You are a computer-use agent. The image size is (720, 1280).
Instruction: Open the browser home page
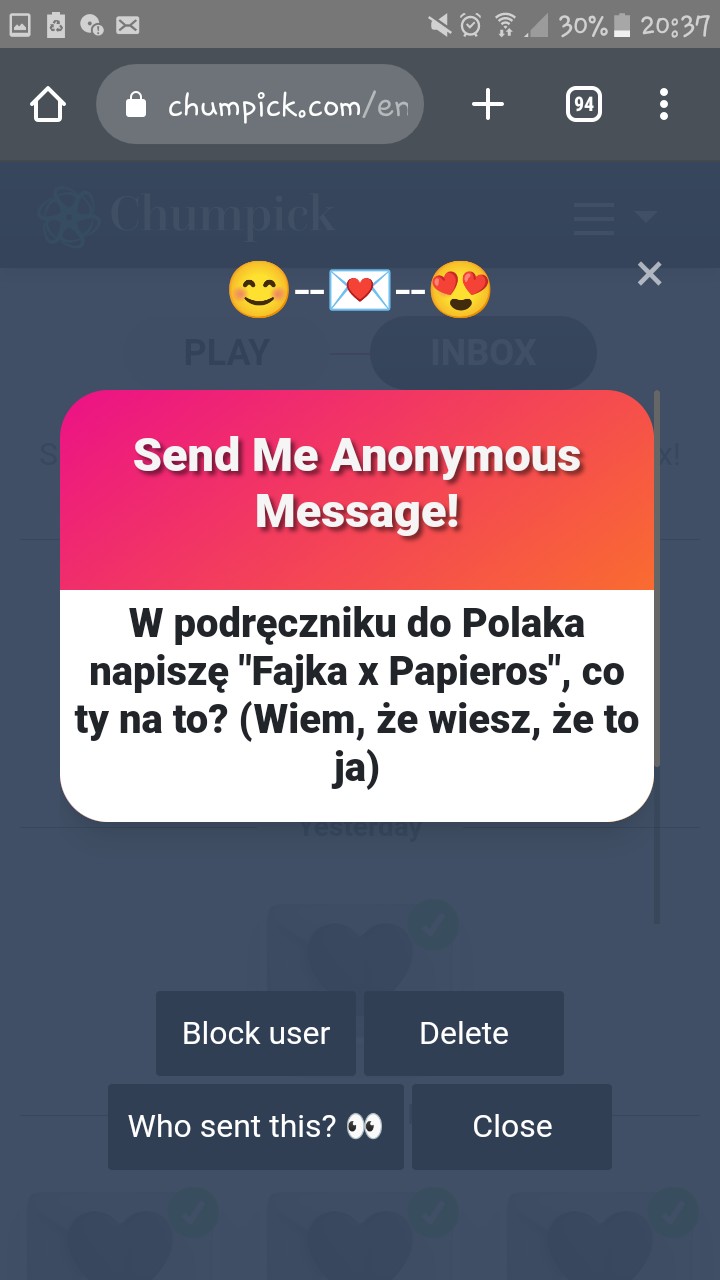click(x=48, y=104)
